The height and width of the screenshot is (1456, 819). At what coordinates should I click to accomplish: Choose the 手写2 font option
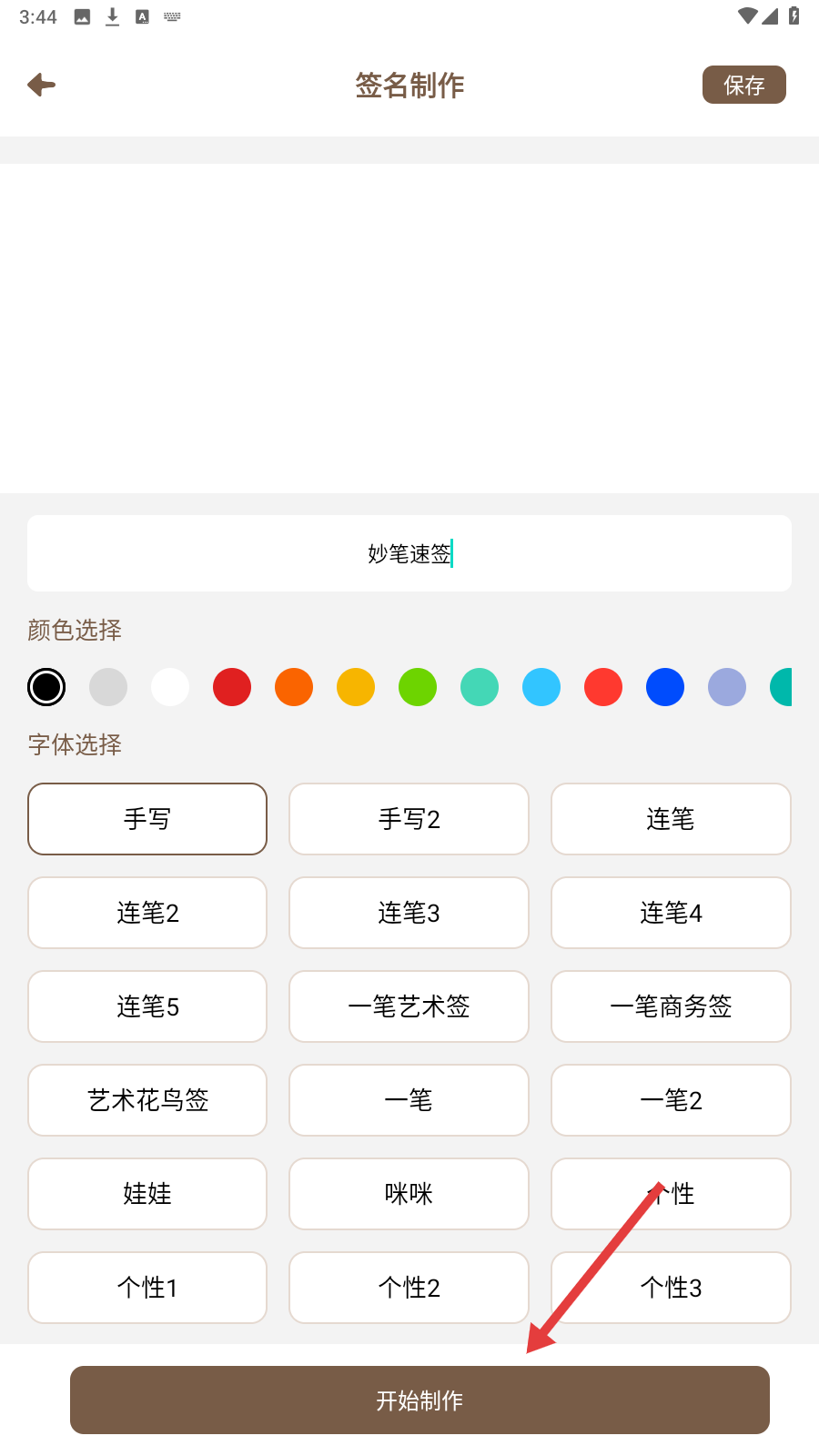(409, 819)
